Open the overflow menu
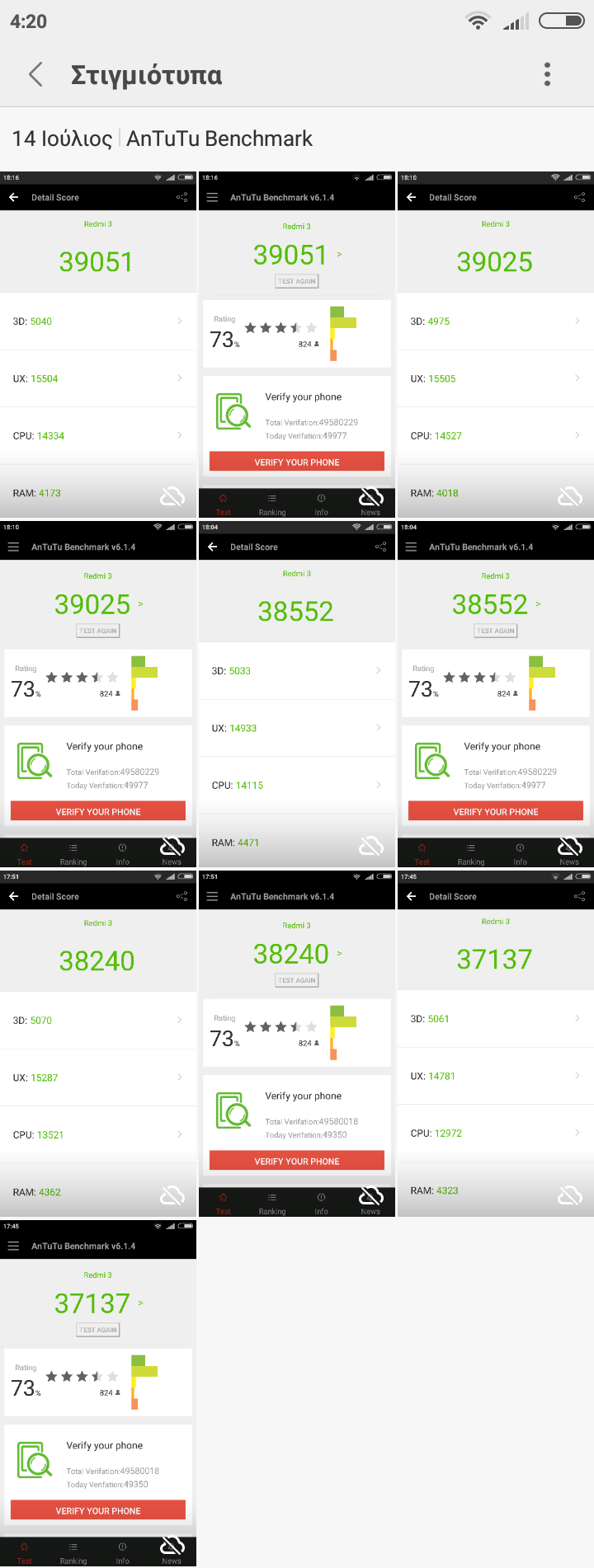This screenshot has height=1568, width=594. (547, 74)
